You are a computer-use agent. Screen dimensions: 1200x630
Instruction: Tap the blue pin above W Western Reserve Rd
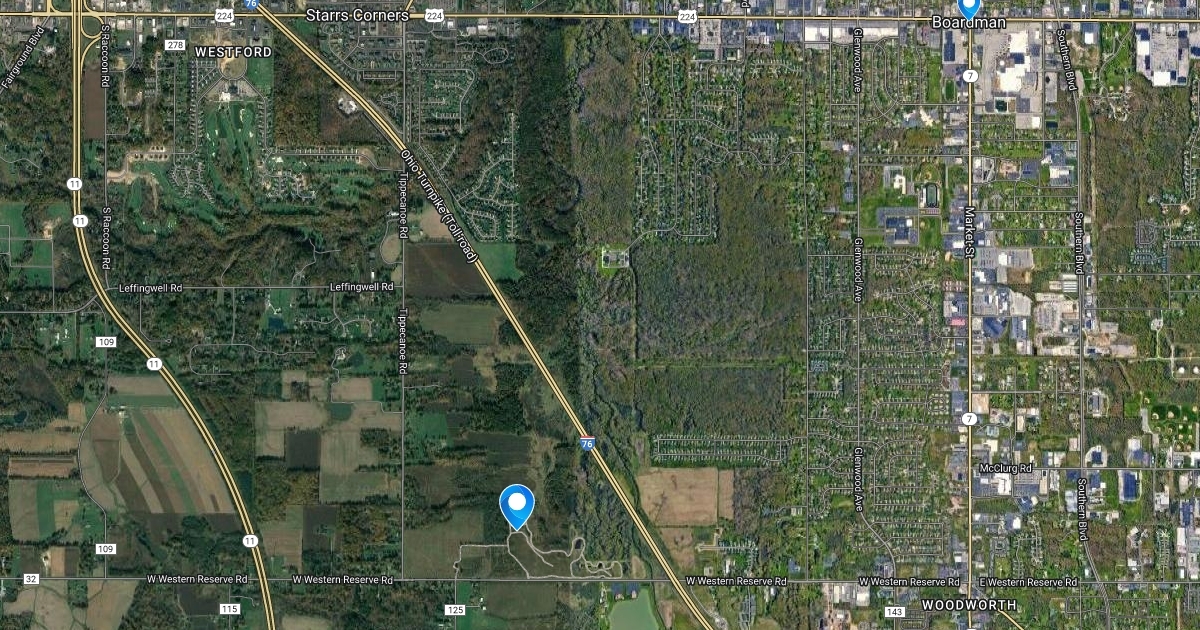(517, 504)
